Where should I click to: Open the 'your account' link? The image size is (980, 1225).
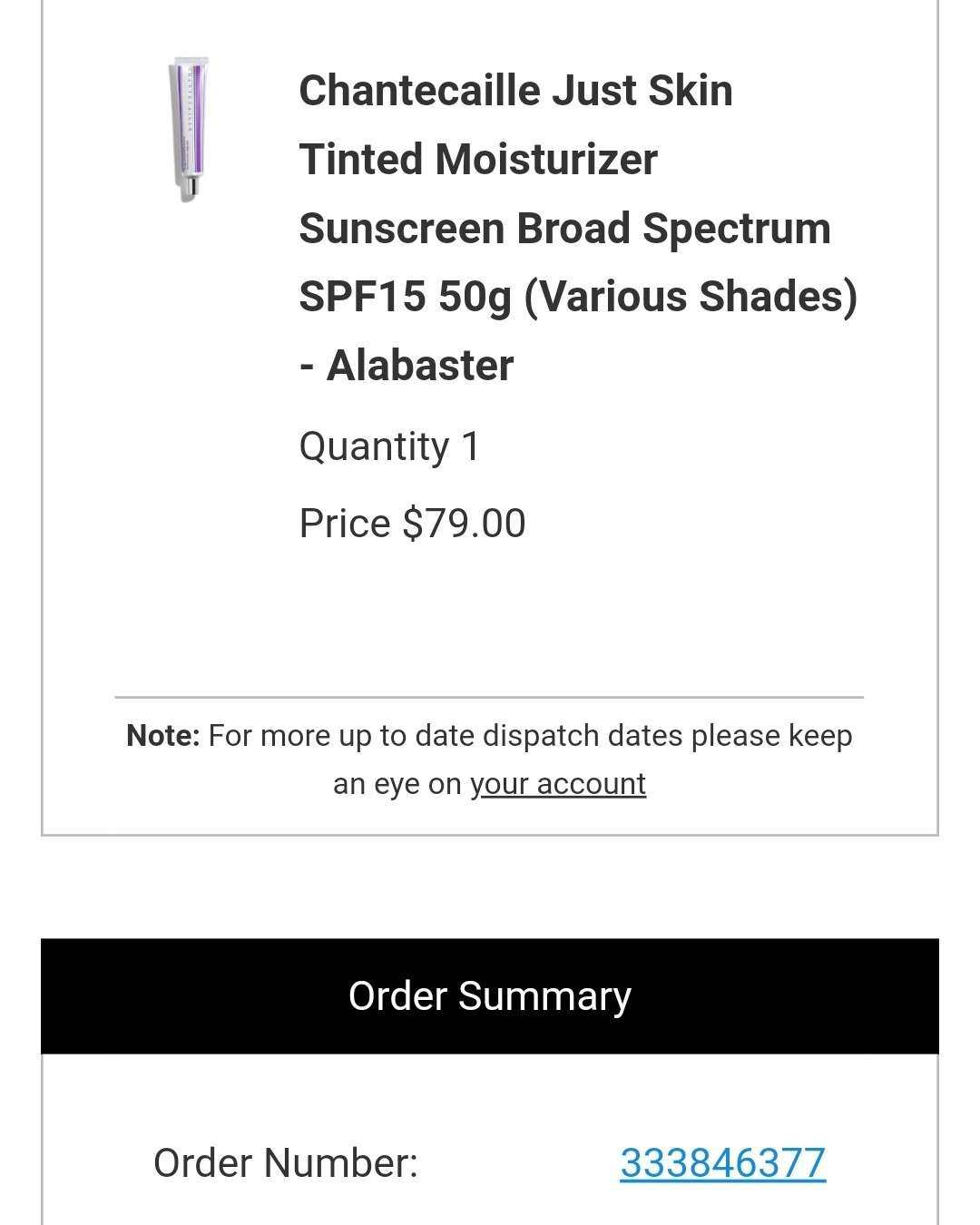557,783
